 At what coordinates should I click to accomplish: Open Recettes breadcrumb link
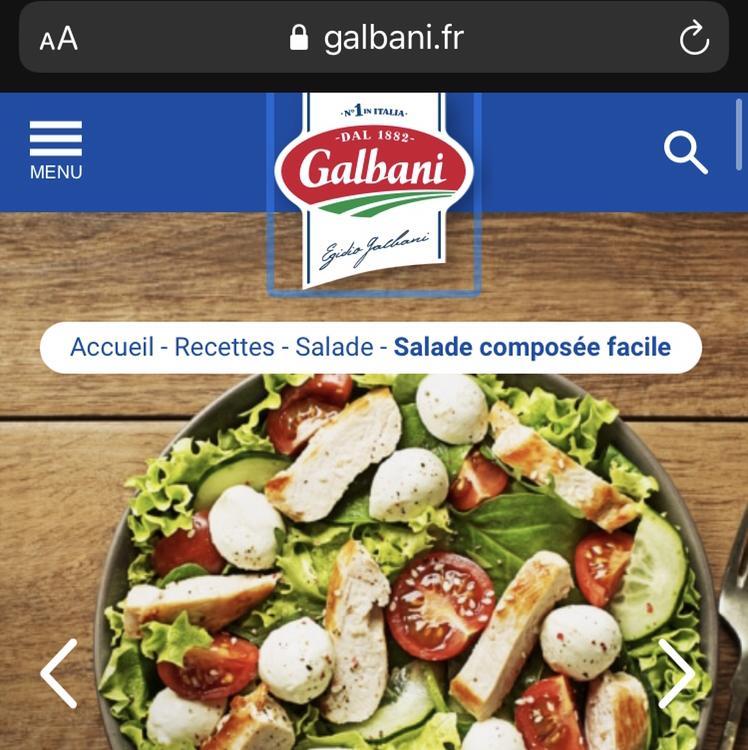coord(224,348)
